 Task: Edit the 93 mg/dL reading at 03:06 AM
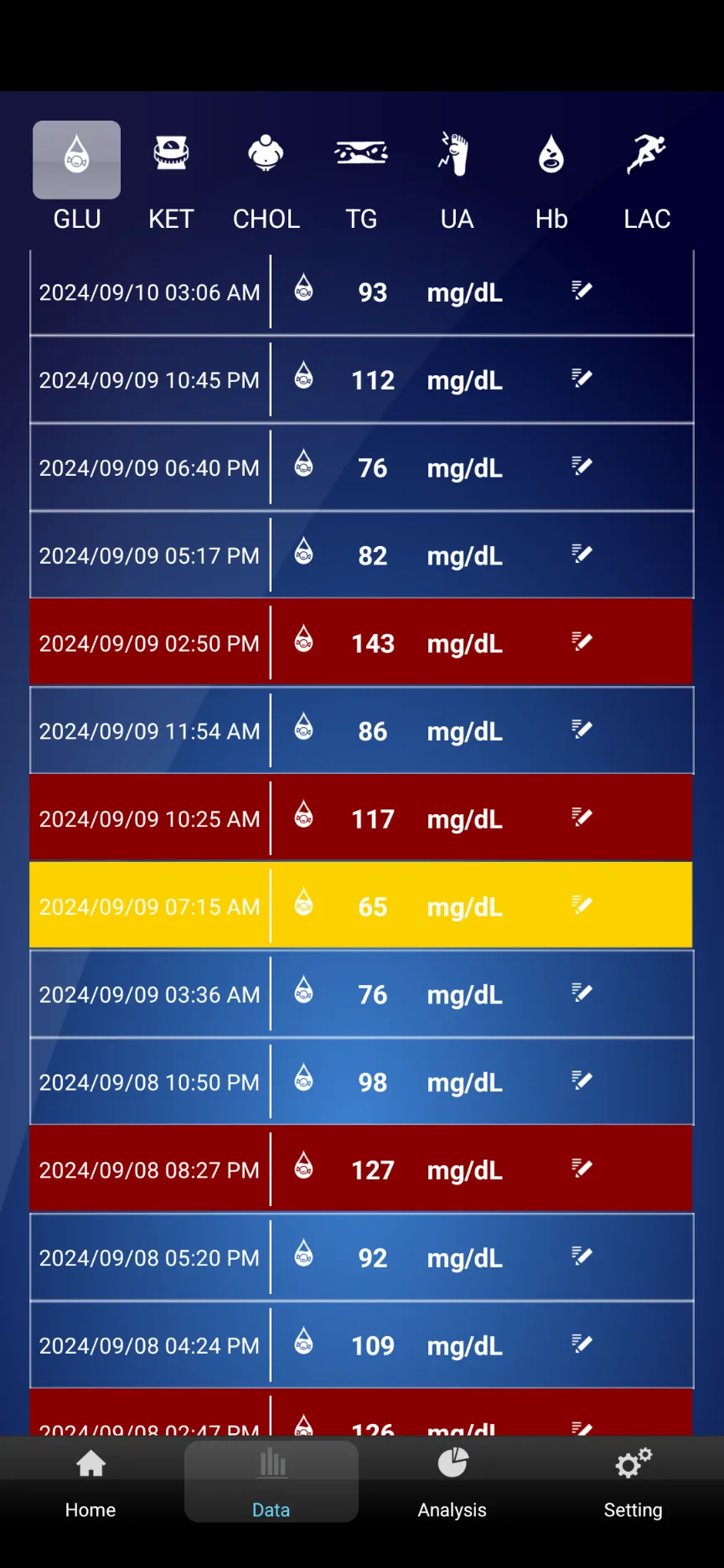coord(582,291)
